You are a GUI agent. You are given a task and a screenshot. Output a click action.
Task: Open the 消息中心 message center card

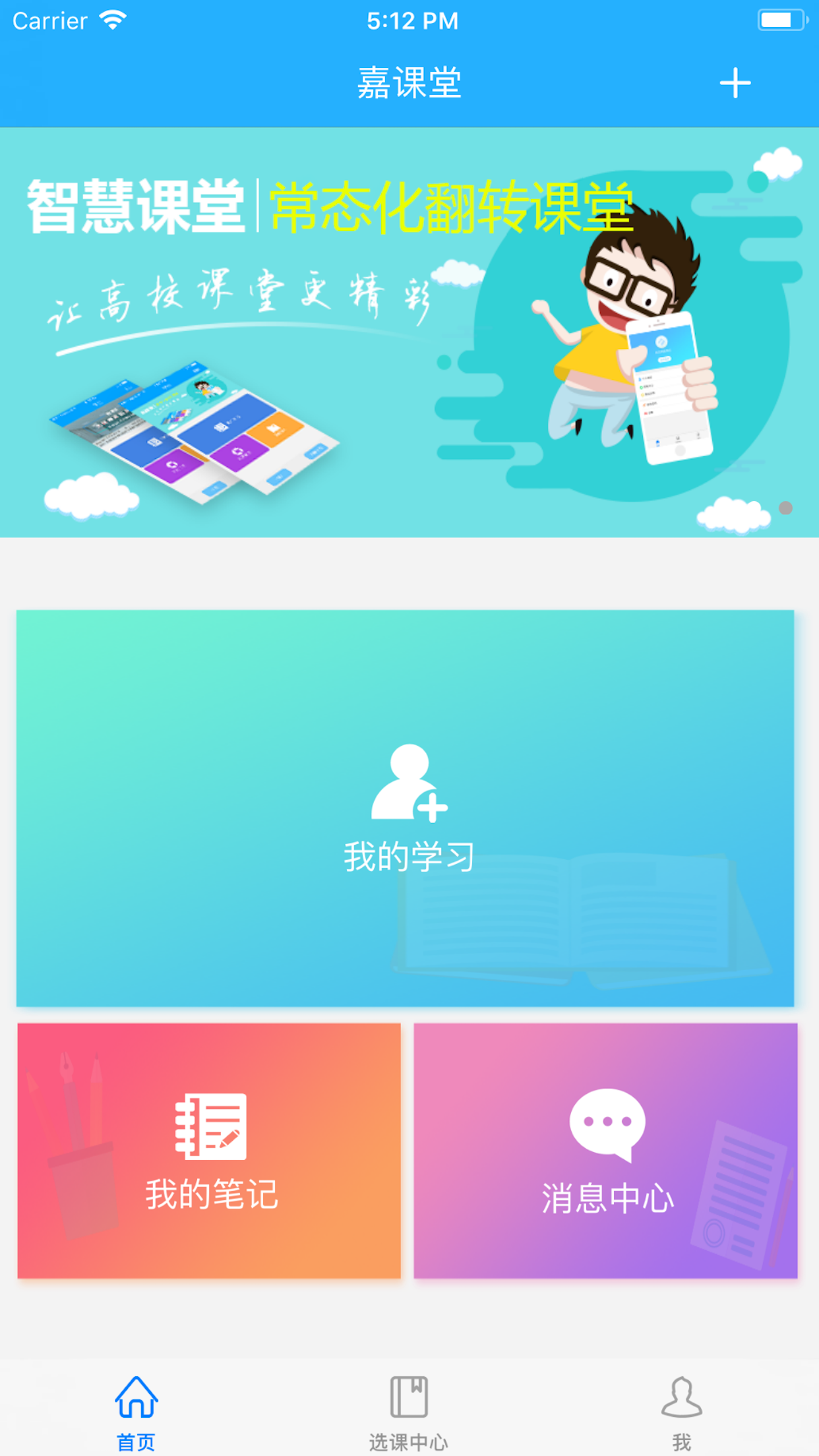[605, 1151]
